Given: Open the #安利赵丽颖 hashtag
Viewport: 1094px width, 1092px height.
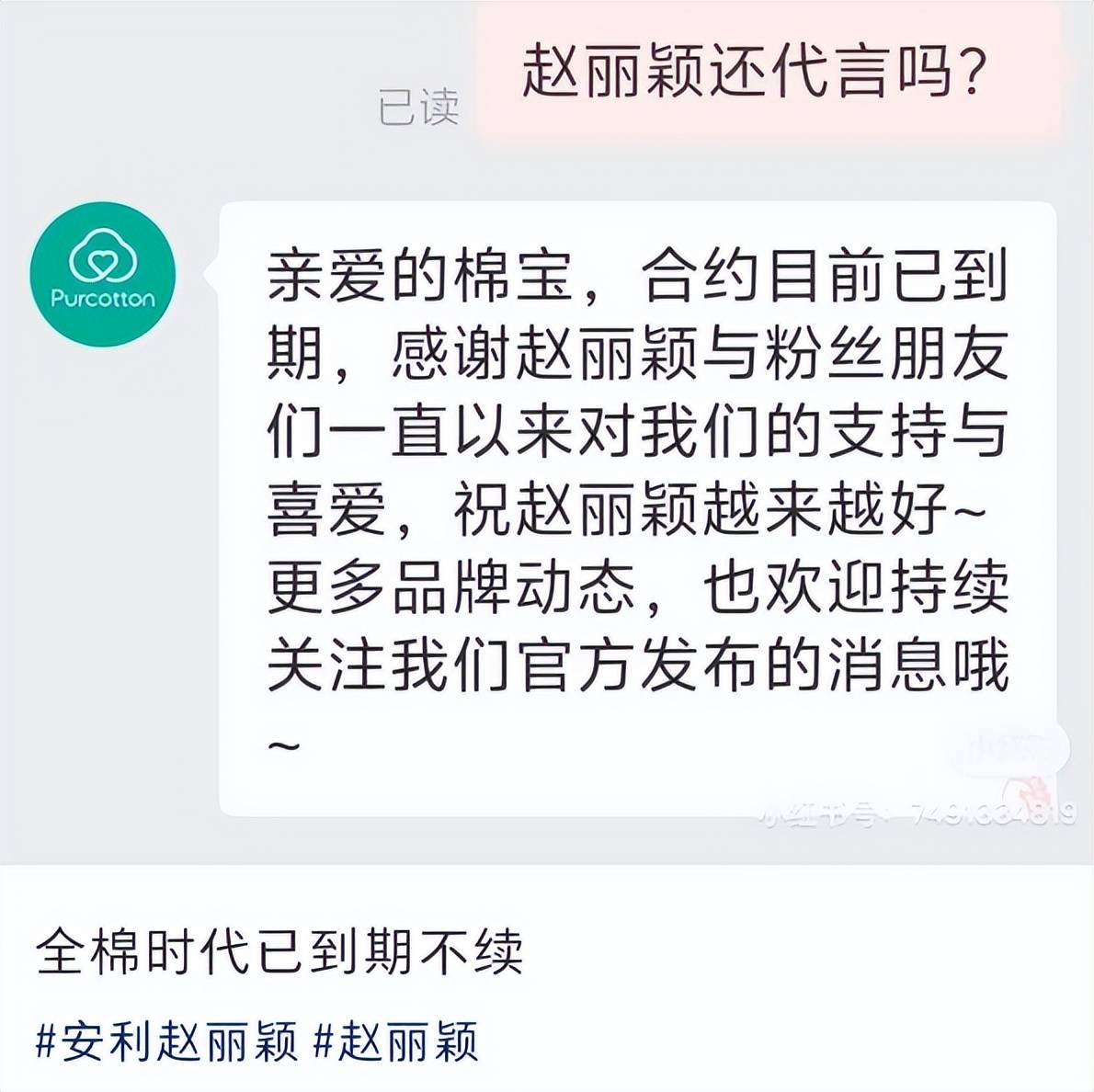Looking at the screenshot, I should click(x=167, y=1042).
